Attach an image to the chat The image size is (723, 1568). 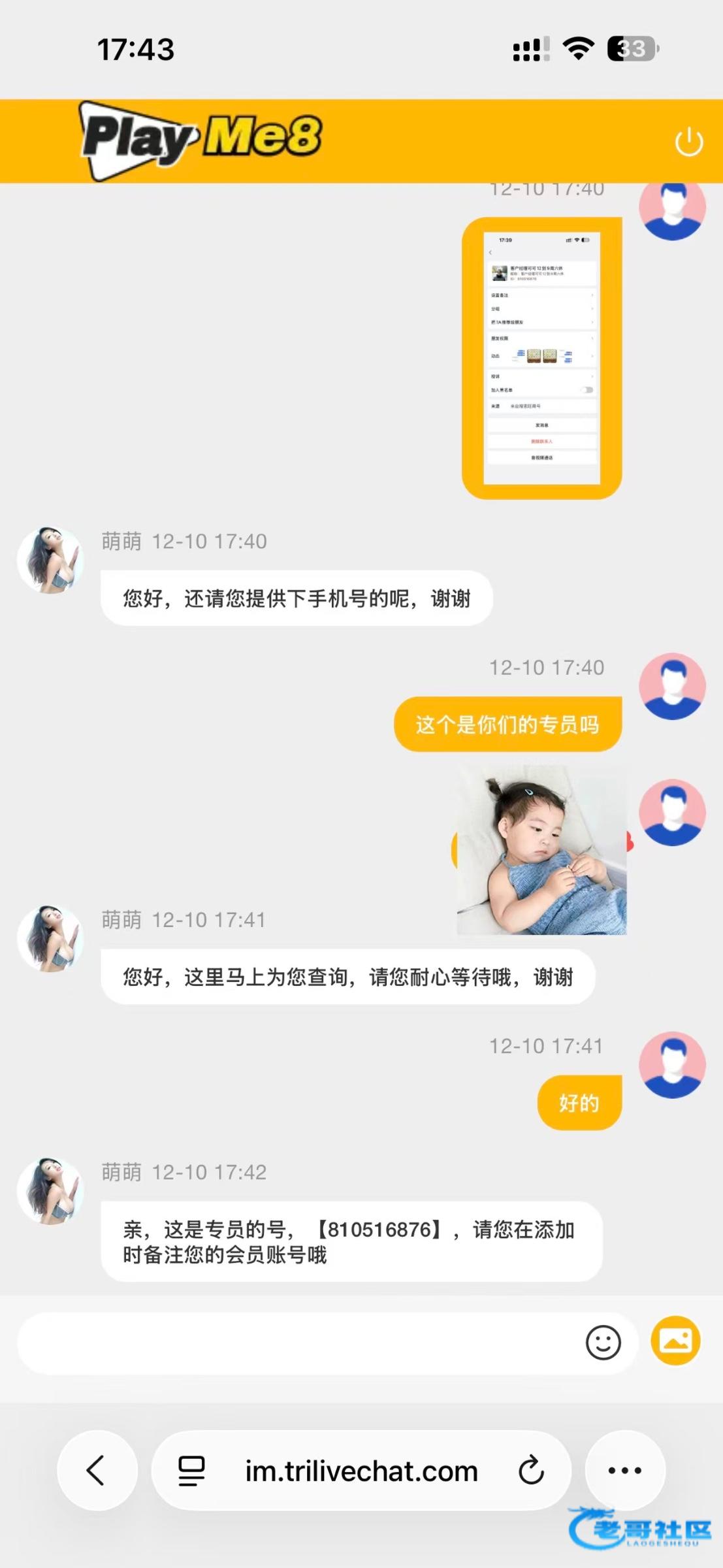(675, 1341)
